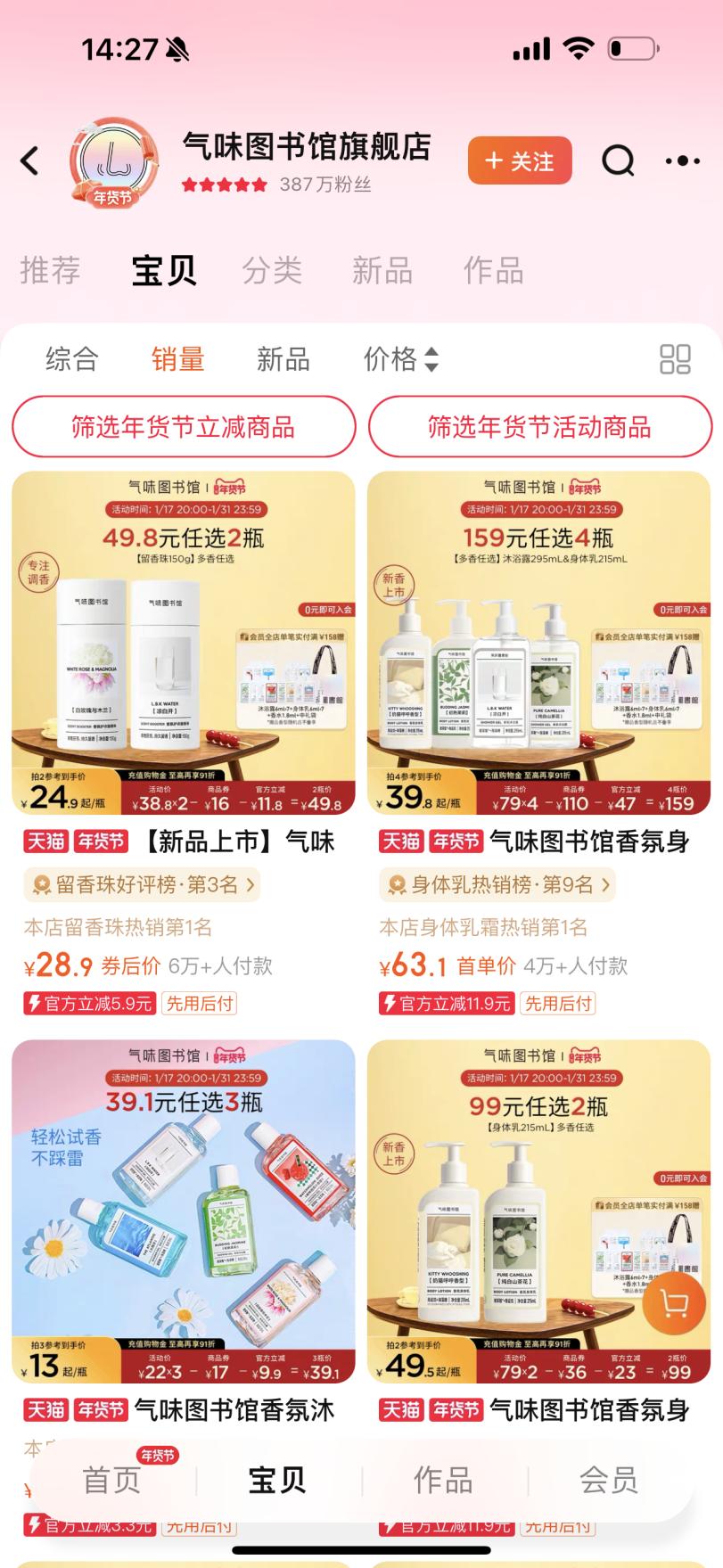Sort products by 价格
This screenshot has height=1568, width=723.
pyautogui.click(x=400, y=359)
